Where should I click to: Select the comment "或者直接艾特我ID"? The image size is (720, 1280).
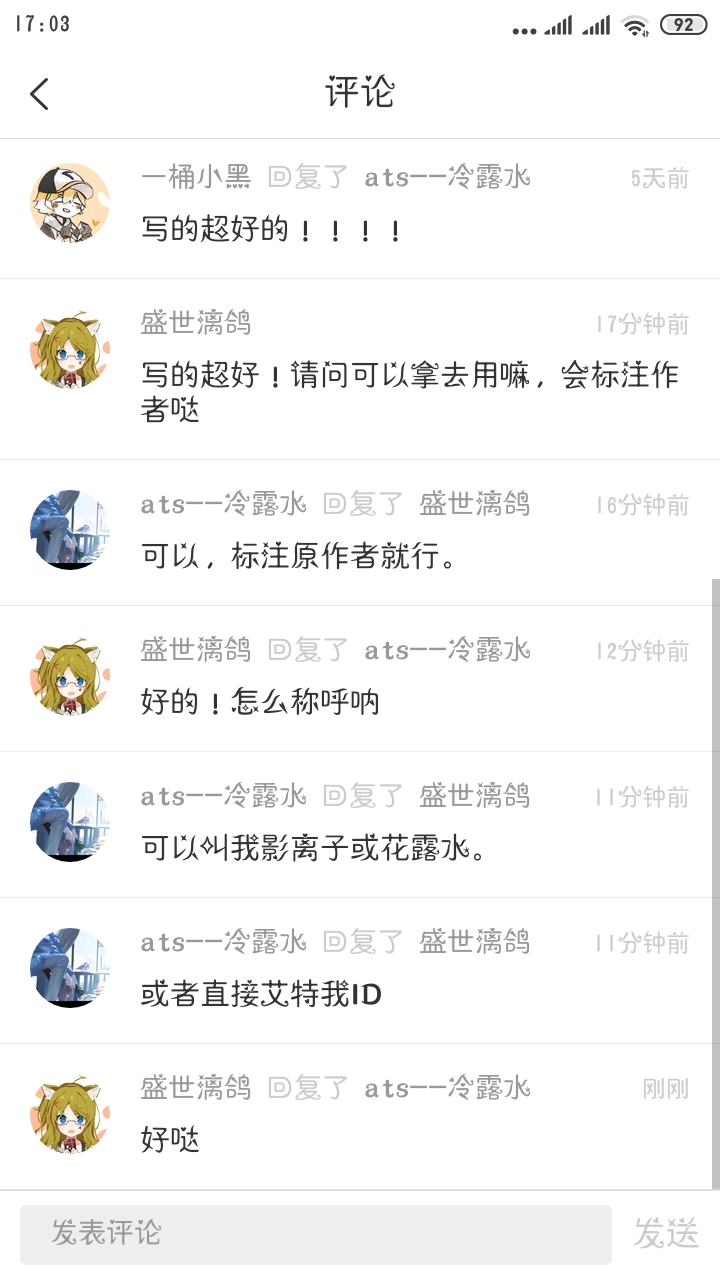click(x=262, y=995)
